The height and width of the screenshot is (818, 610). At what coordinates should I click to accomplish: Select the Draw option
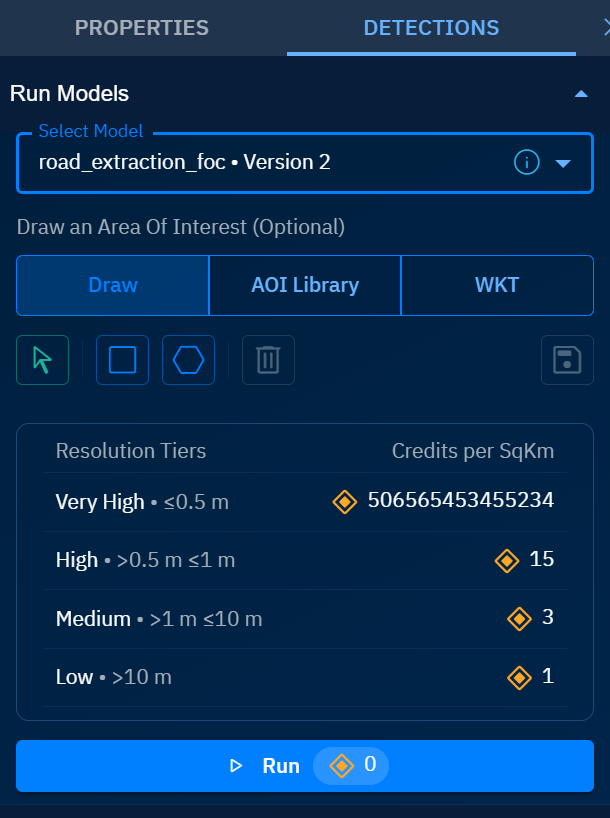[x=113, y=285]
